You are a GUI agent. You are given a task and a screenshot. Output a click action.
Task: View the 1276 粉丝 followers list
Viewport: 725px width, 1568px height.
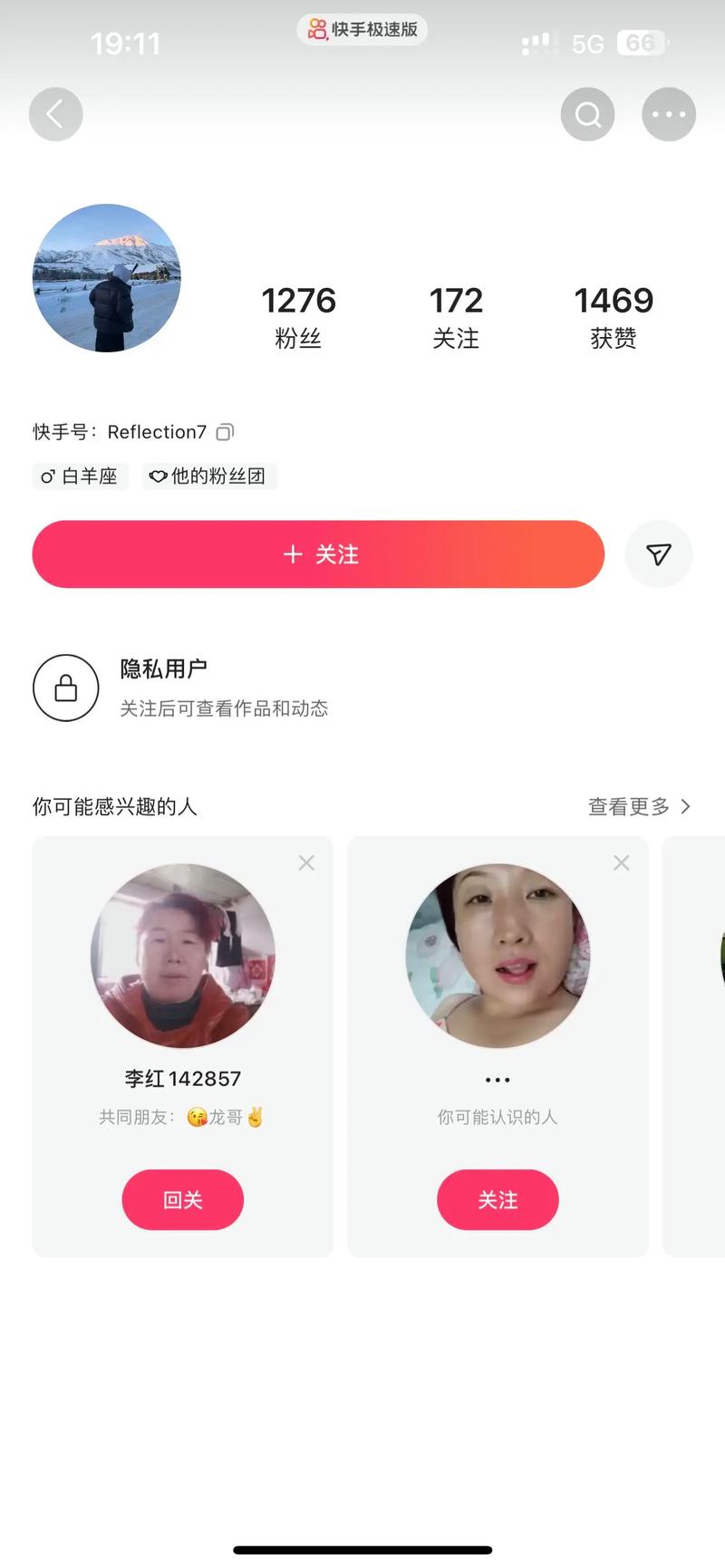click(298, 316)
